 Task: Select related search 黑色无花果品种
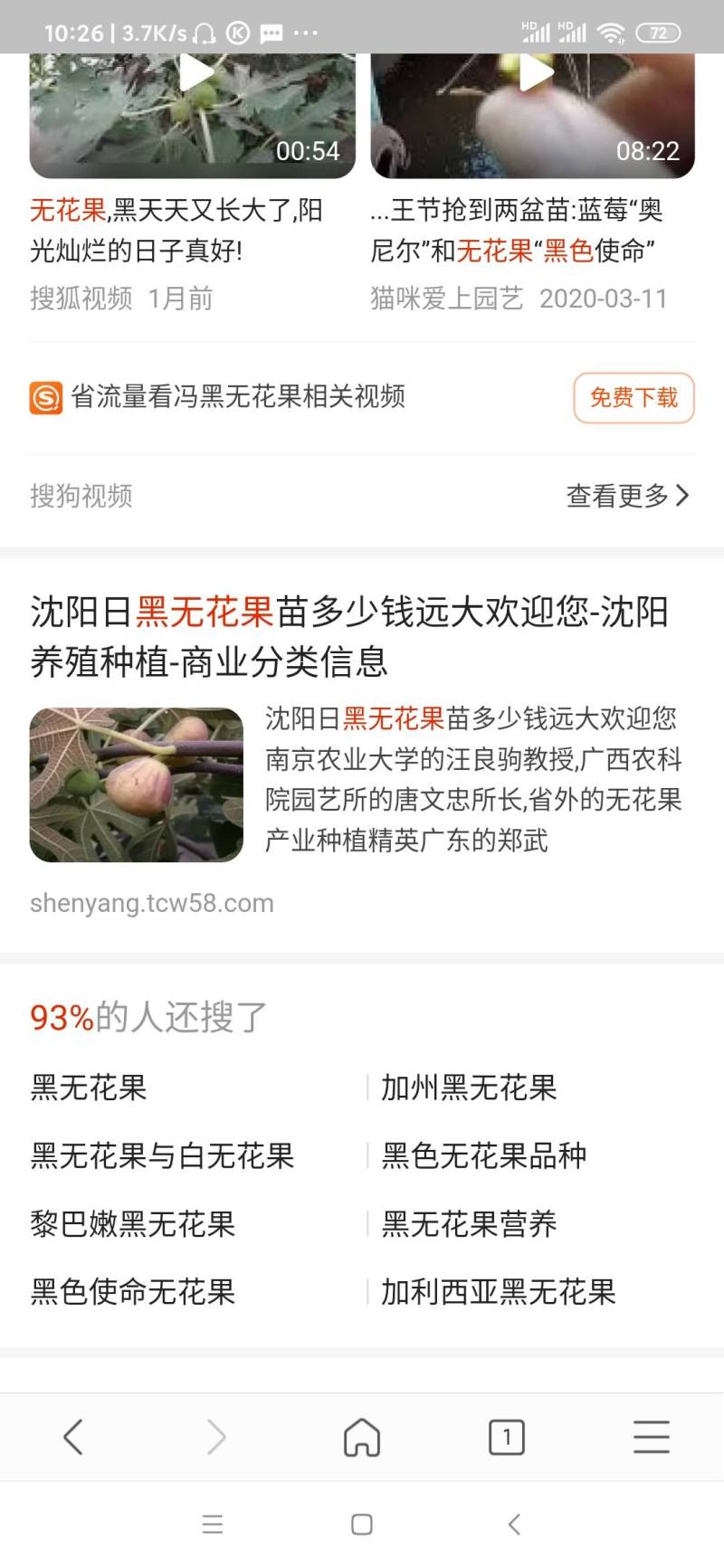coord(484,1155)
